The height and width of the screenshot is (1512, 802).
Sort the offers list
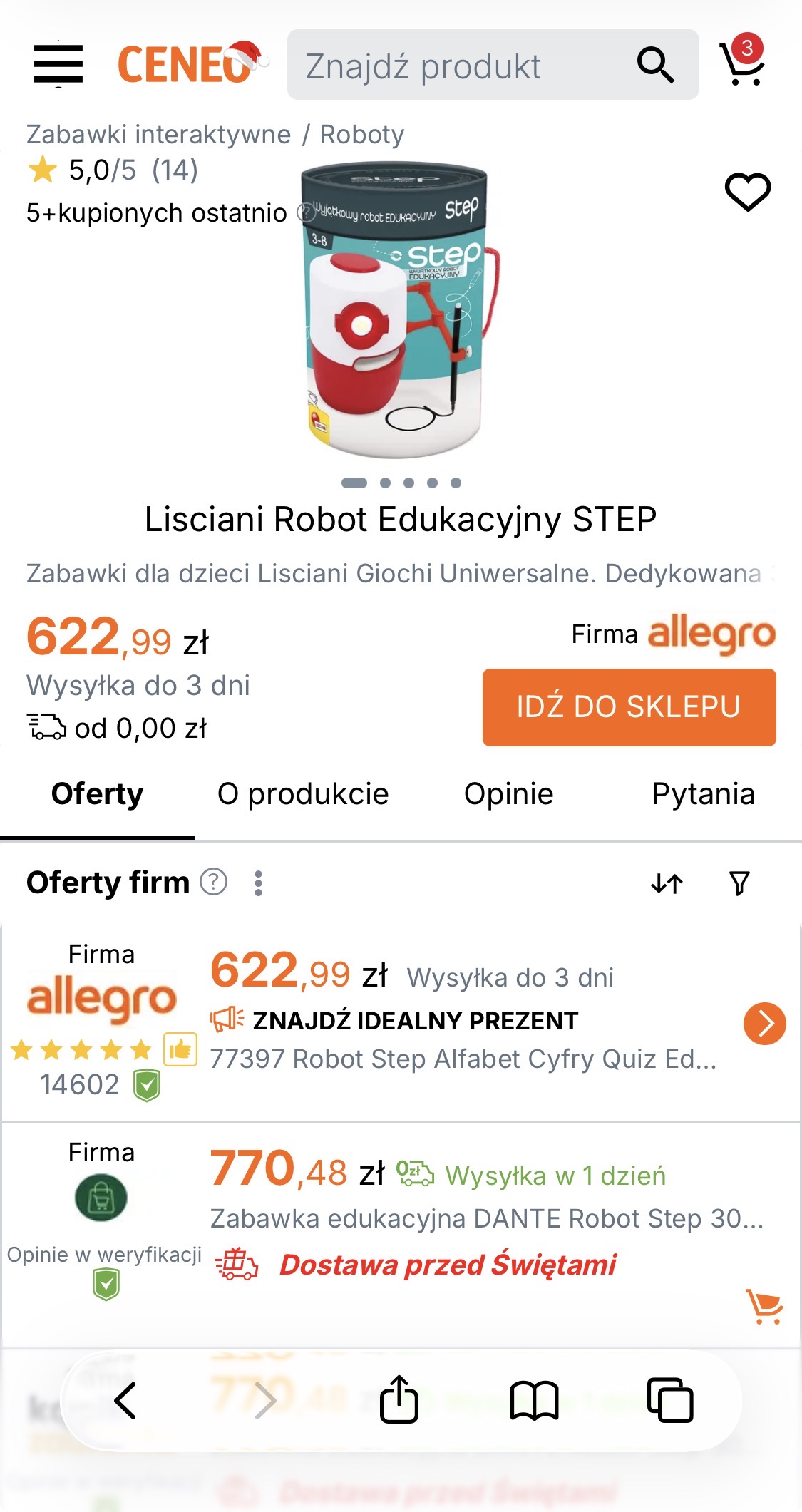pyautogui.click(x=667, y=883)
